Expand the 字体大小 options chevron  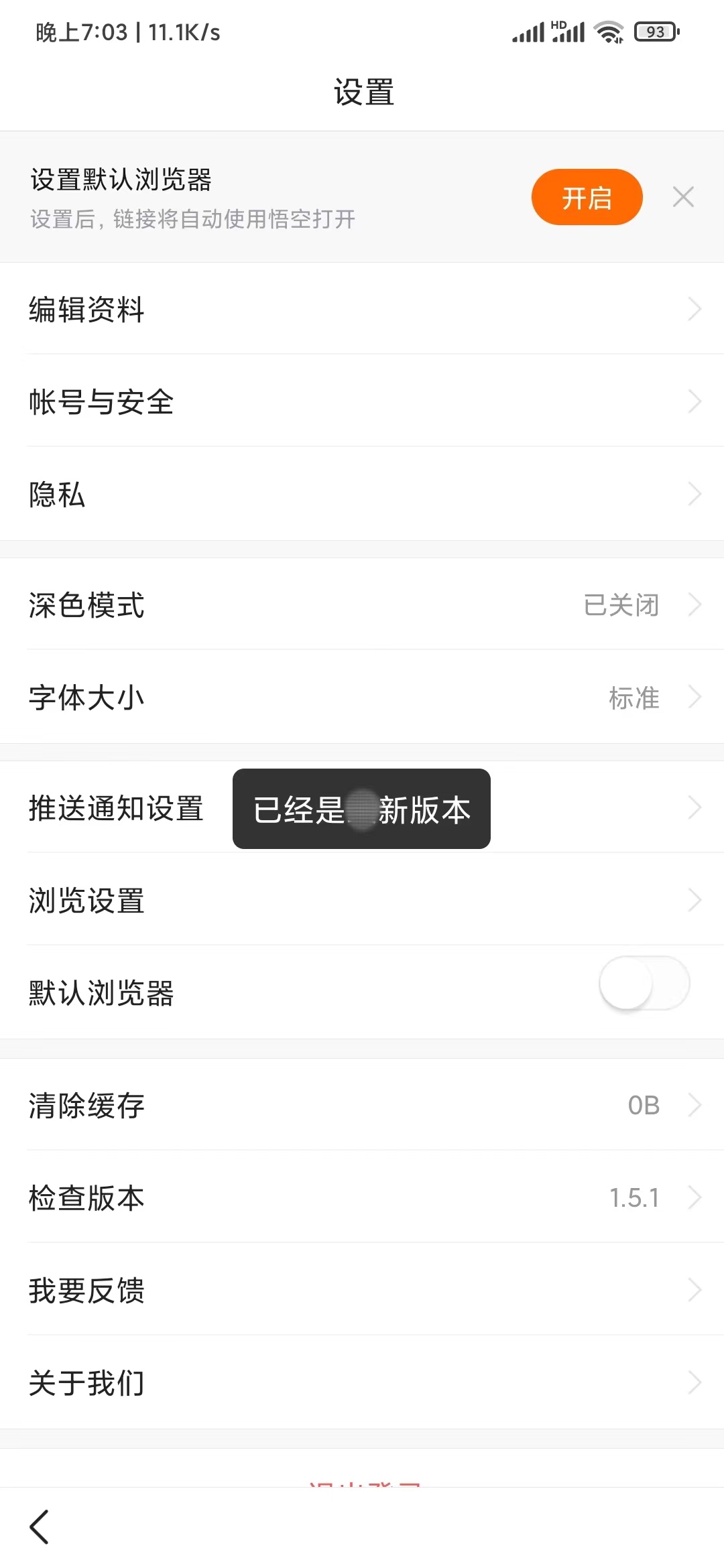695,698
